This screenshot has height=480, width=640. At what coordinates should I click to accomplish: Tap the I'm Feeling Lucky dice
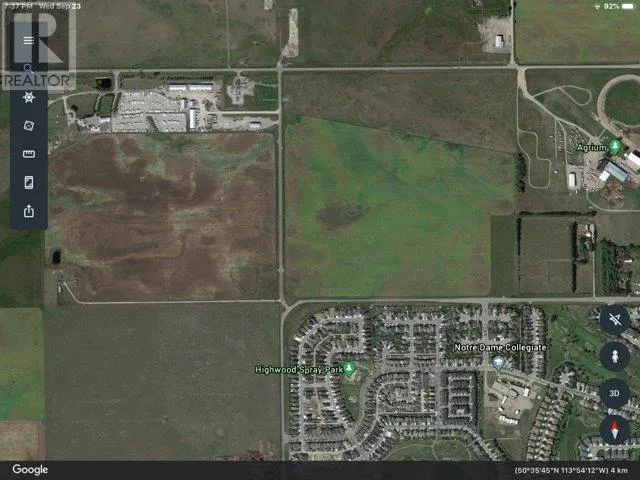click(x=28, y=126)
